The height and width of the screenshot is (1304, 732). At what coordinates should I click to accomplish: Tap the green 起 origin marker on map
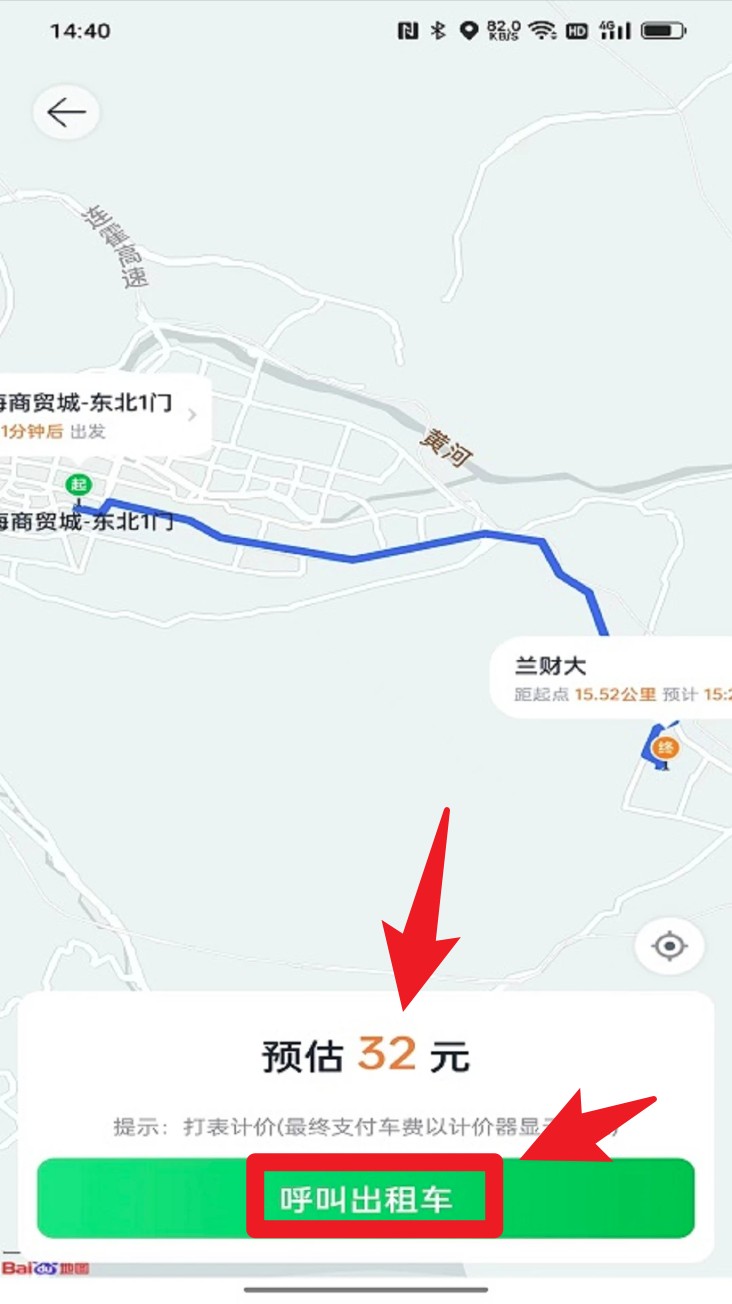[81, 486]
